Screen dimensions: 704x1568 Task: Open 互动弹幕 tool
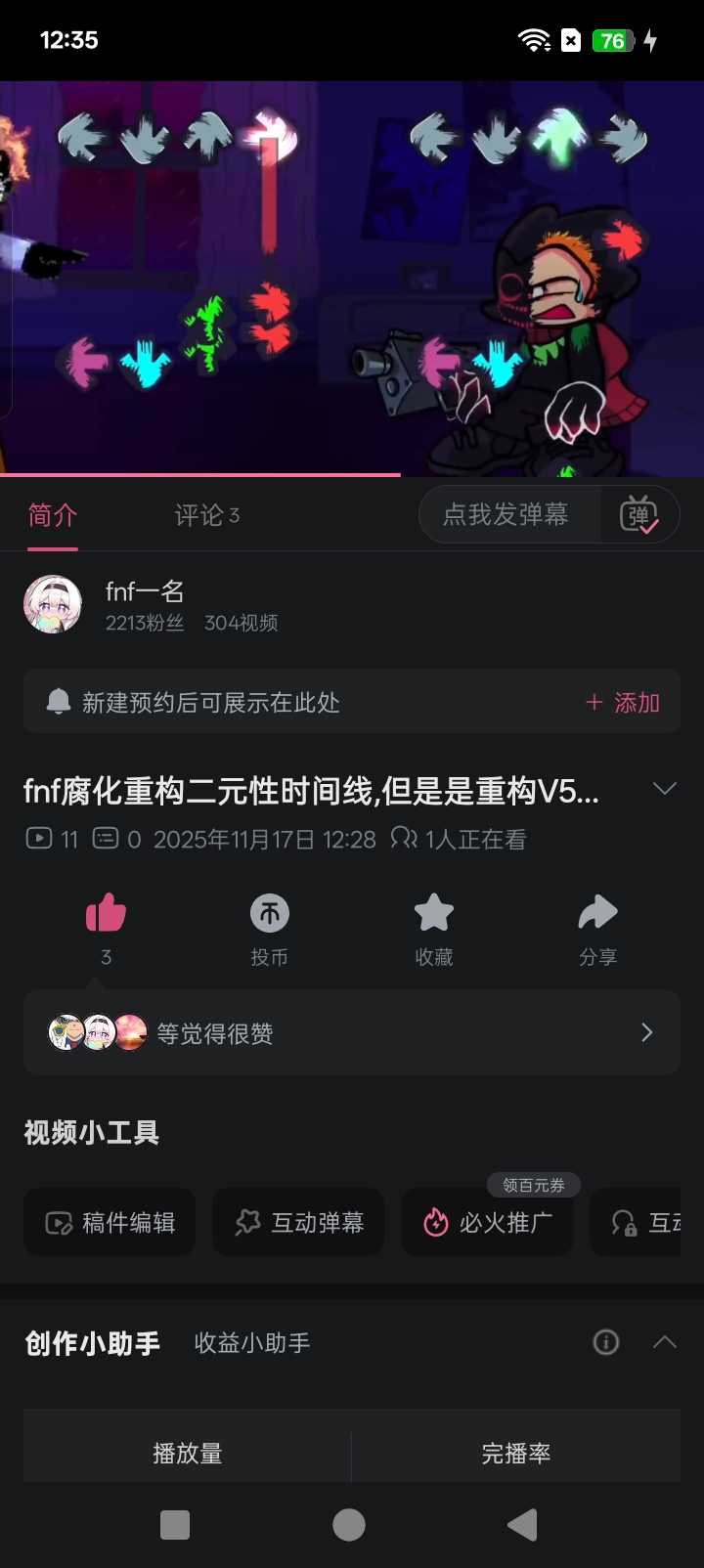[x=298, y=1223]
